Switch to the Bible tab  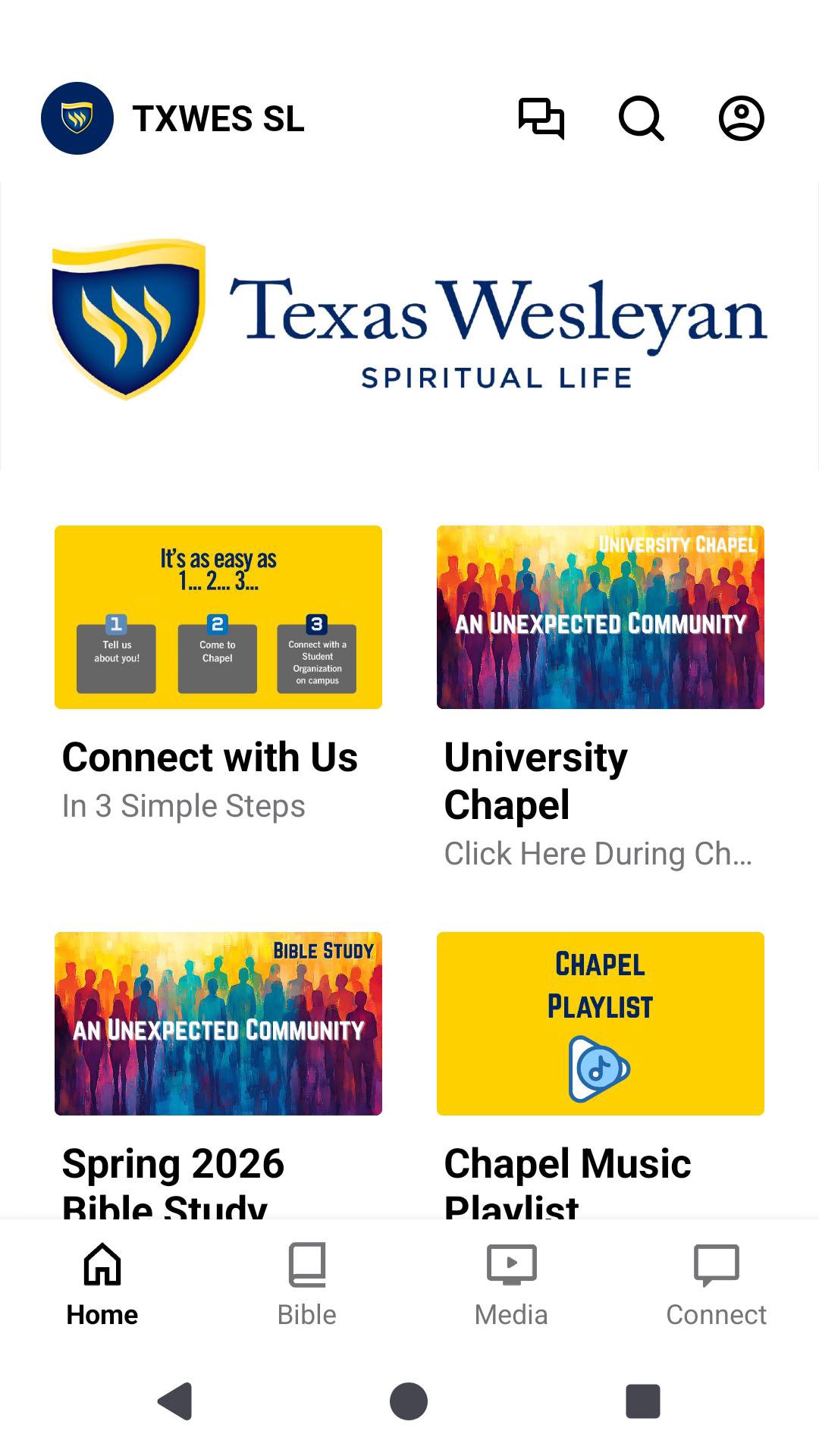click(307, 1283)
